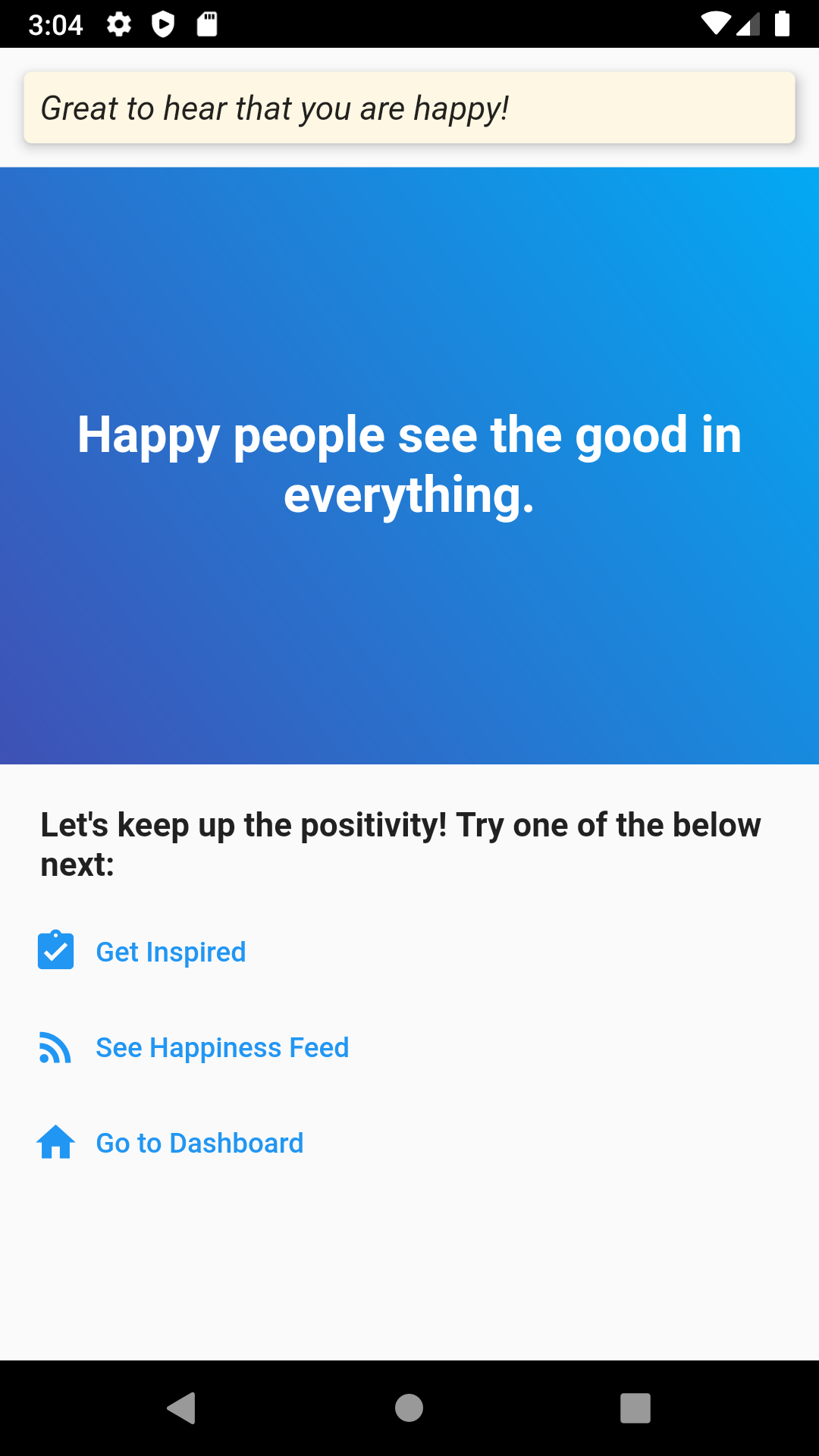Tap the system home button
The height and width of the screenshot is (1456, 819).
coord(409,1408)
